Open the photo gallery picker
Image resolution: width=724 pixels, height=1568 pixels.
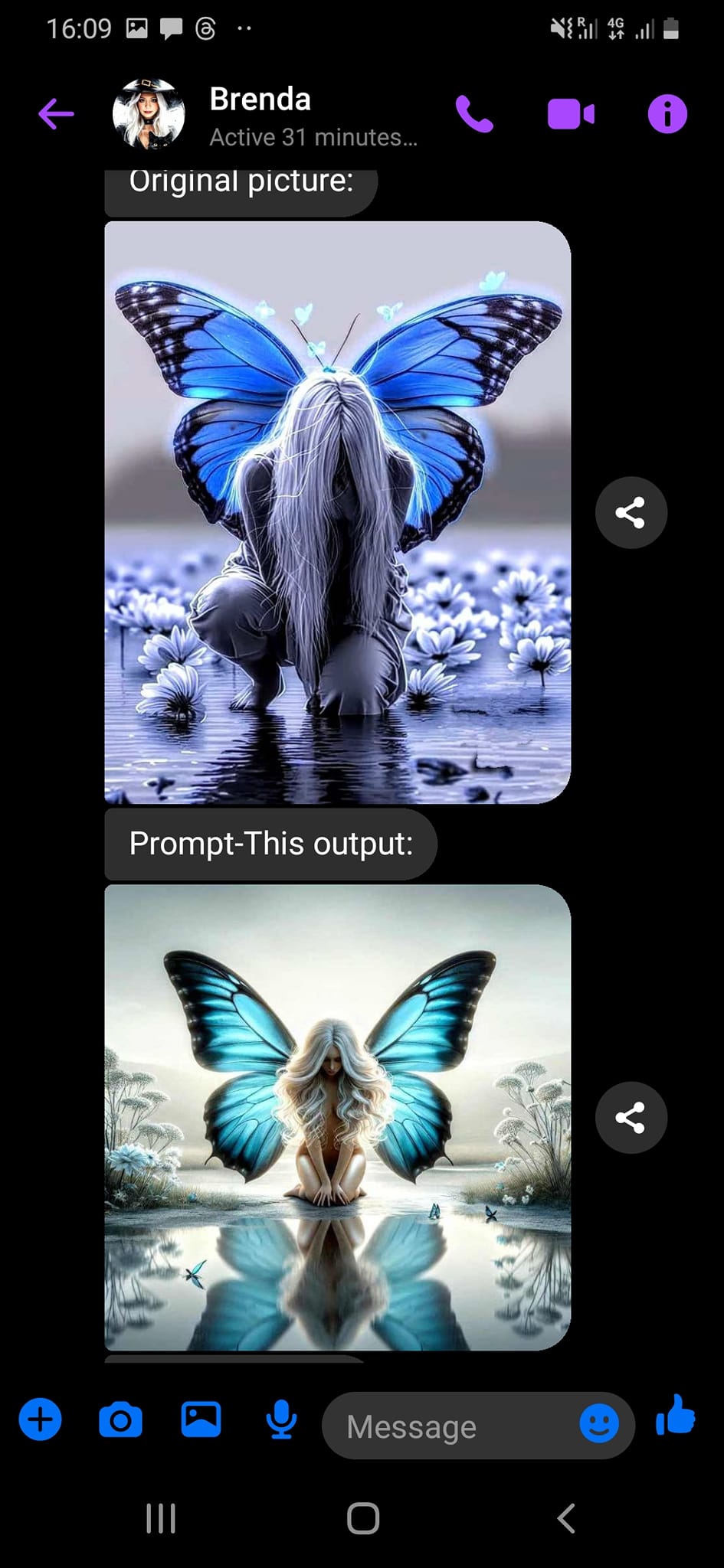coord(201,1419)
